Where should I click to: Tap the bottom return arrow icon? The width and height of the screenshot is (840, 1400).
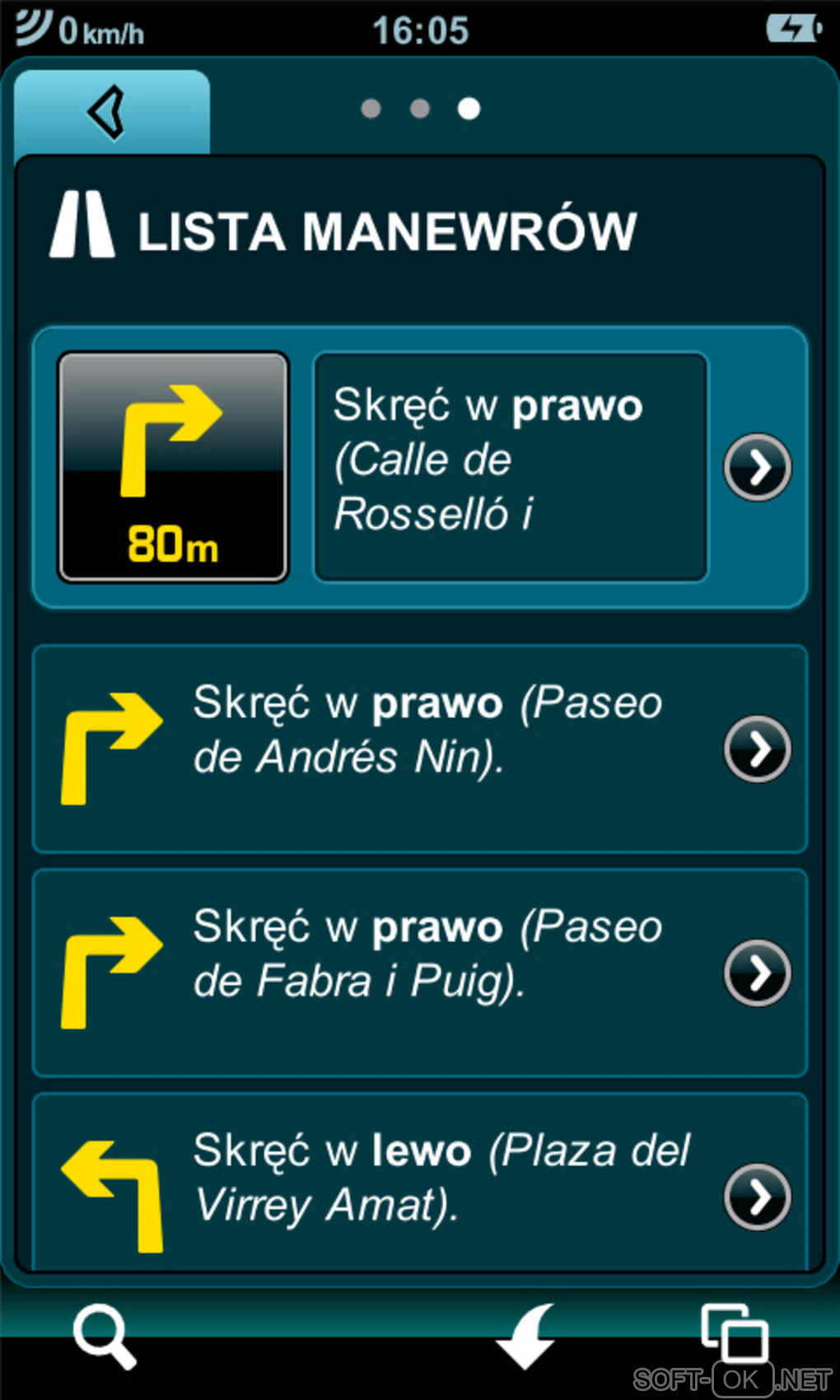[x=527, y=1336]
